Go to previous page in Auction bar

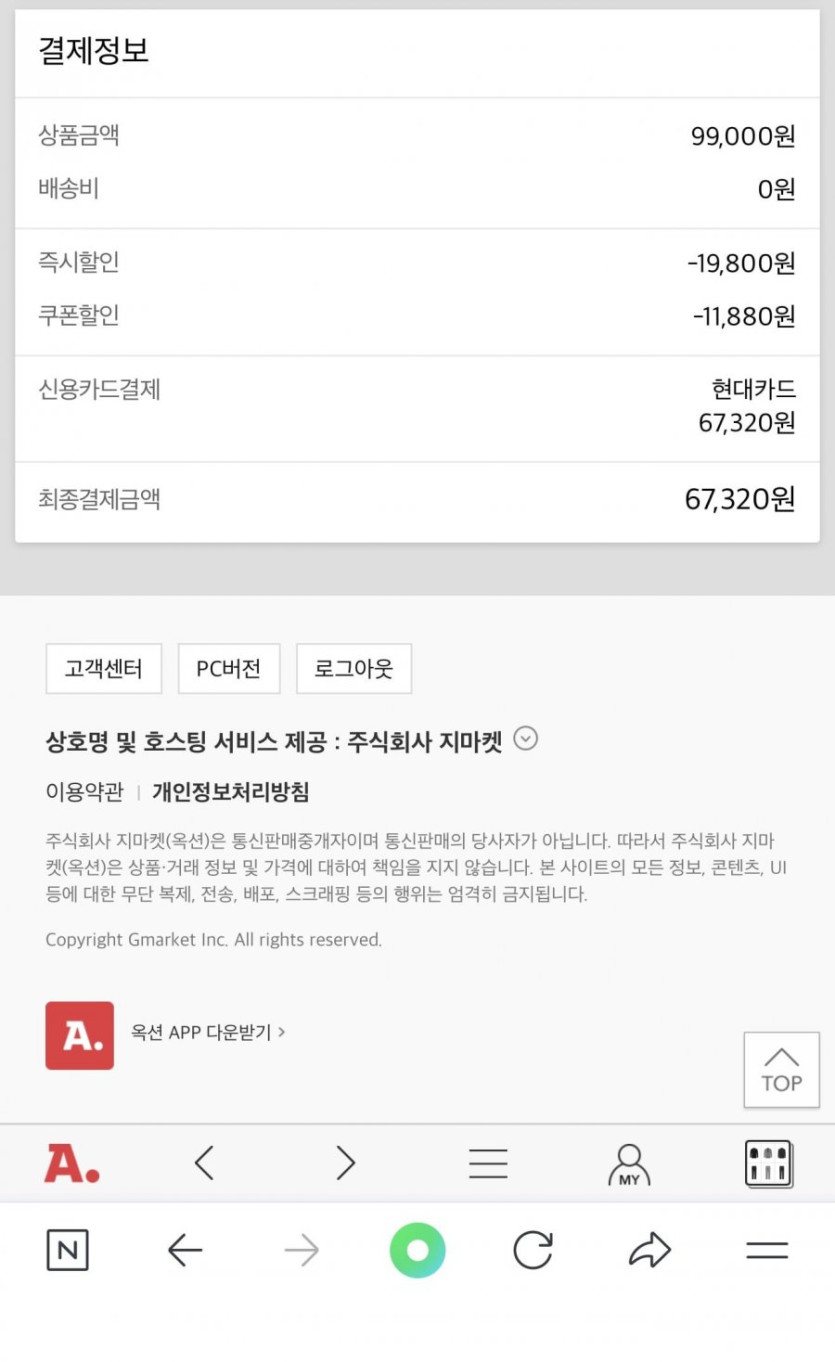(204, 1163)
